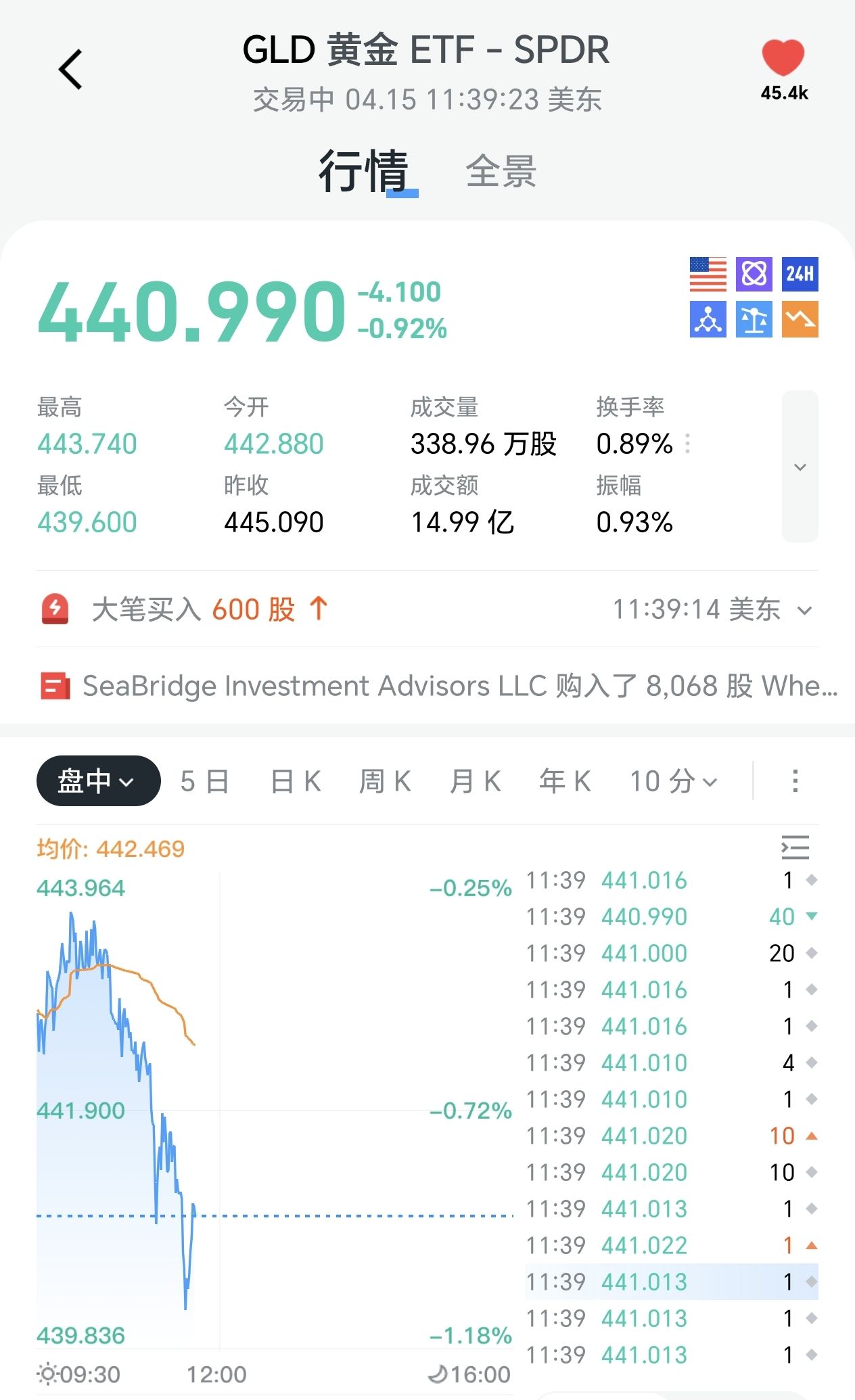Switch to 月K chart
855x1400 pixels.
point(475,781)
